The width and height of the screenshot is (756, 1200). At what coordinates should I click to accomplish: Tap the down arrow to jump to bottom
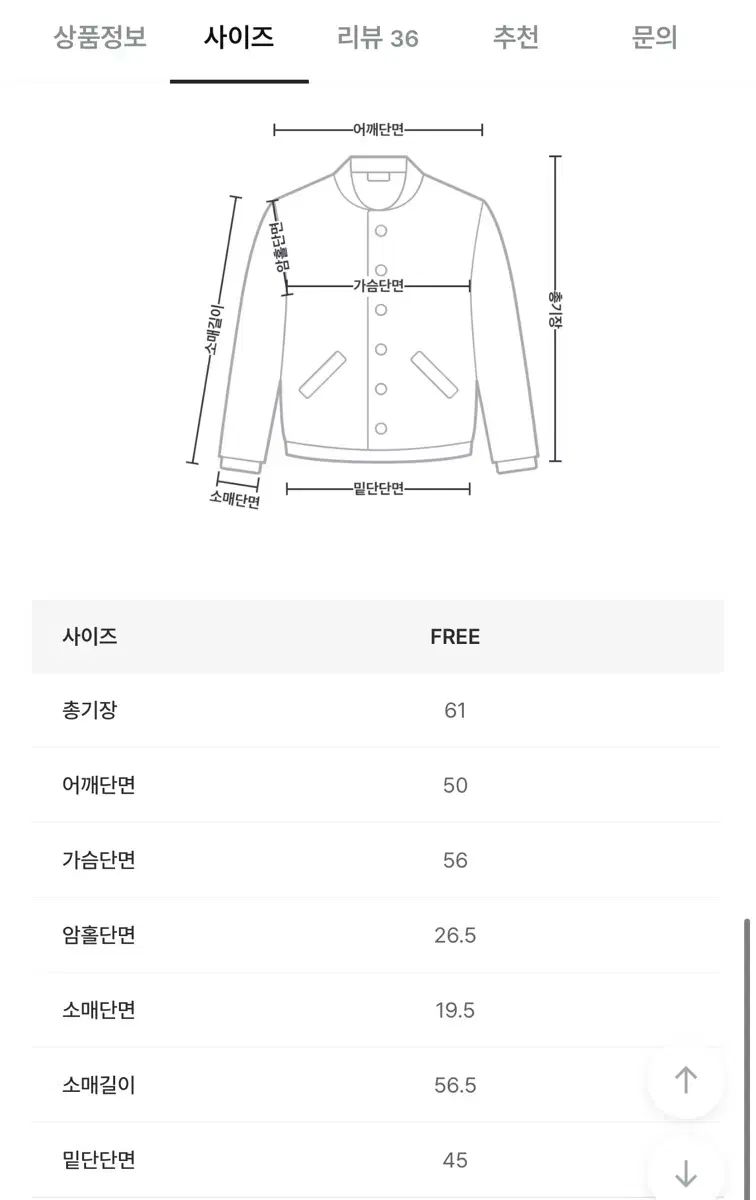click(685, 1174)
